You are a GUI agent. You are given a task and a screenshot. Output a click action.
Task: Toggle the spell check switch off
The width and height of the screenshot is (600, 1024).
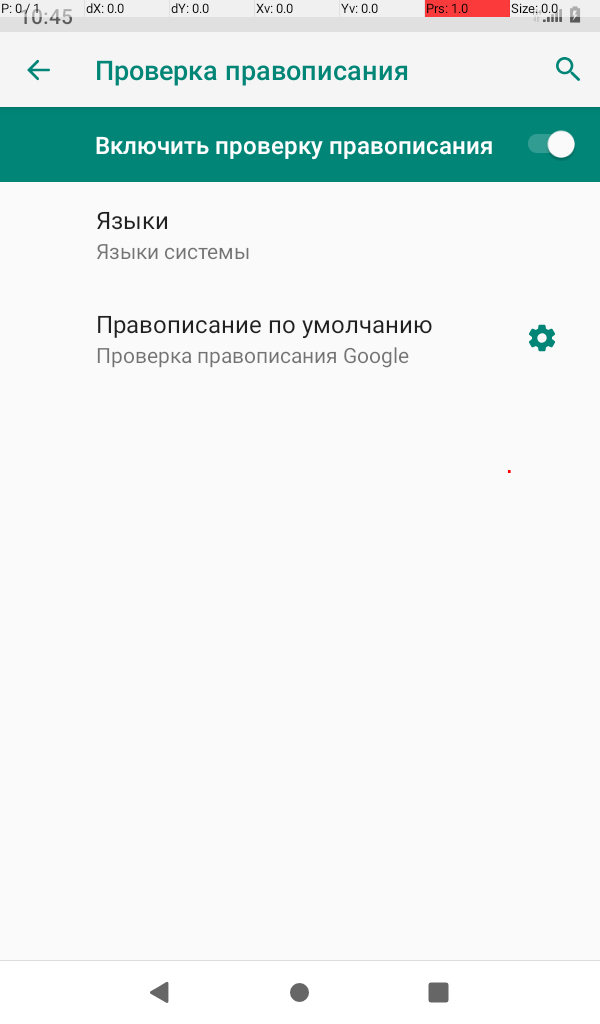click(x=552, y=145)
